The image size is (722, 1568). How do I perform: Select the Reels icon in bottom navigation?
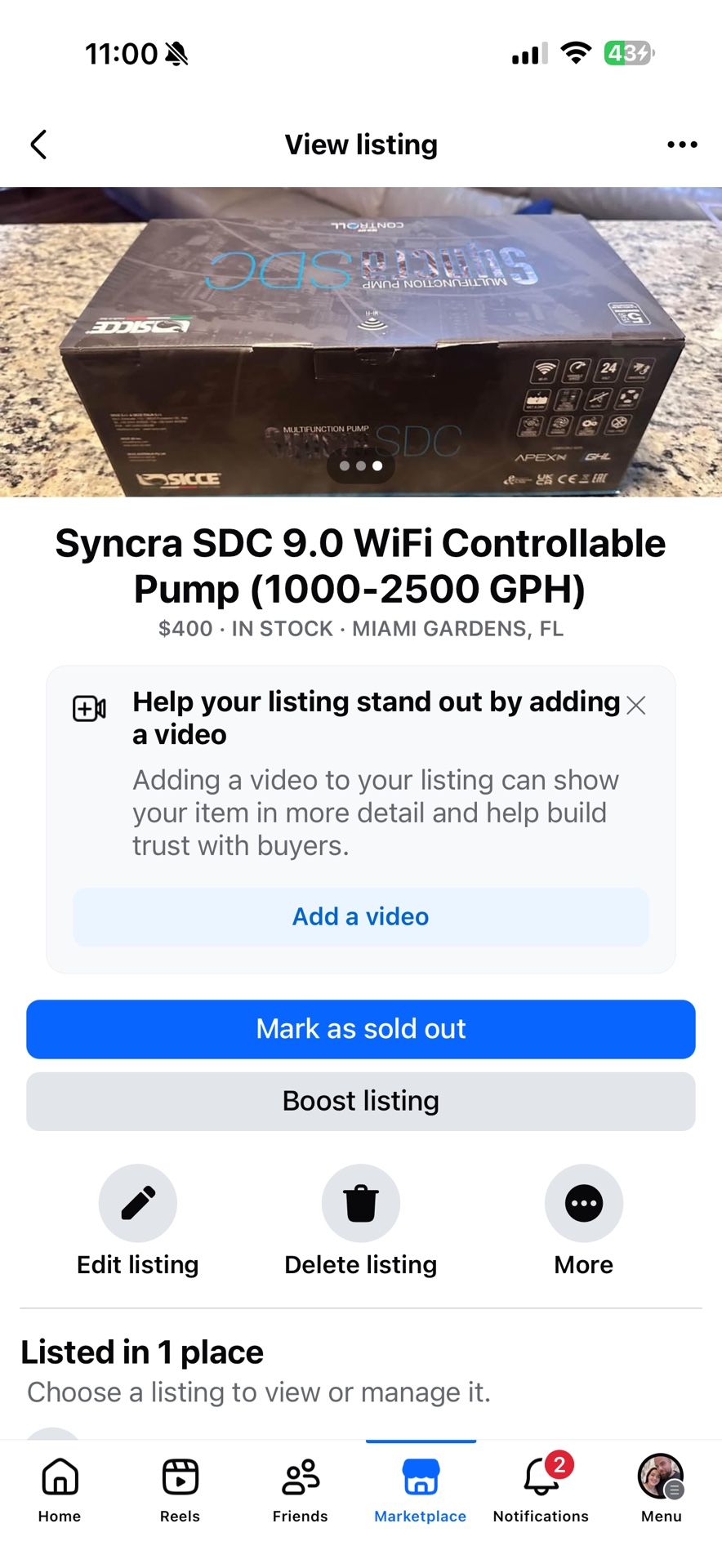(x=179, y=1477)
